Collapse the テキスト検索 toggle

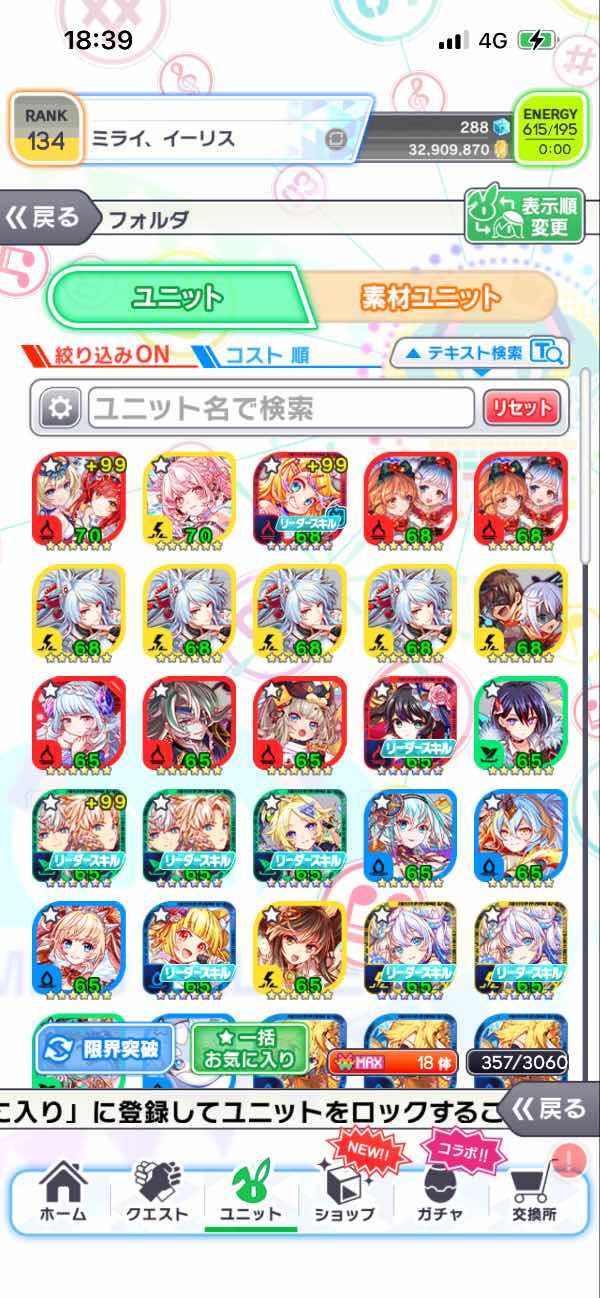coord(480,352)
